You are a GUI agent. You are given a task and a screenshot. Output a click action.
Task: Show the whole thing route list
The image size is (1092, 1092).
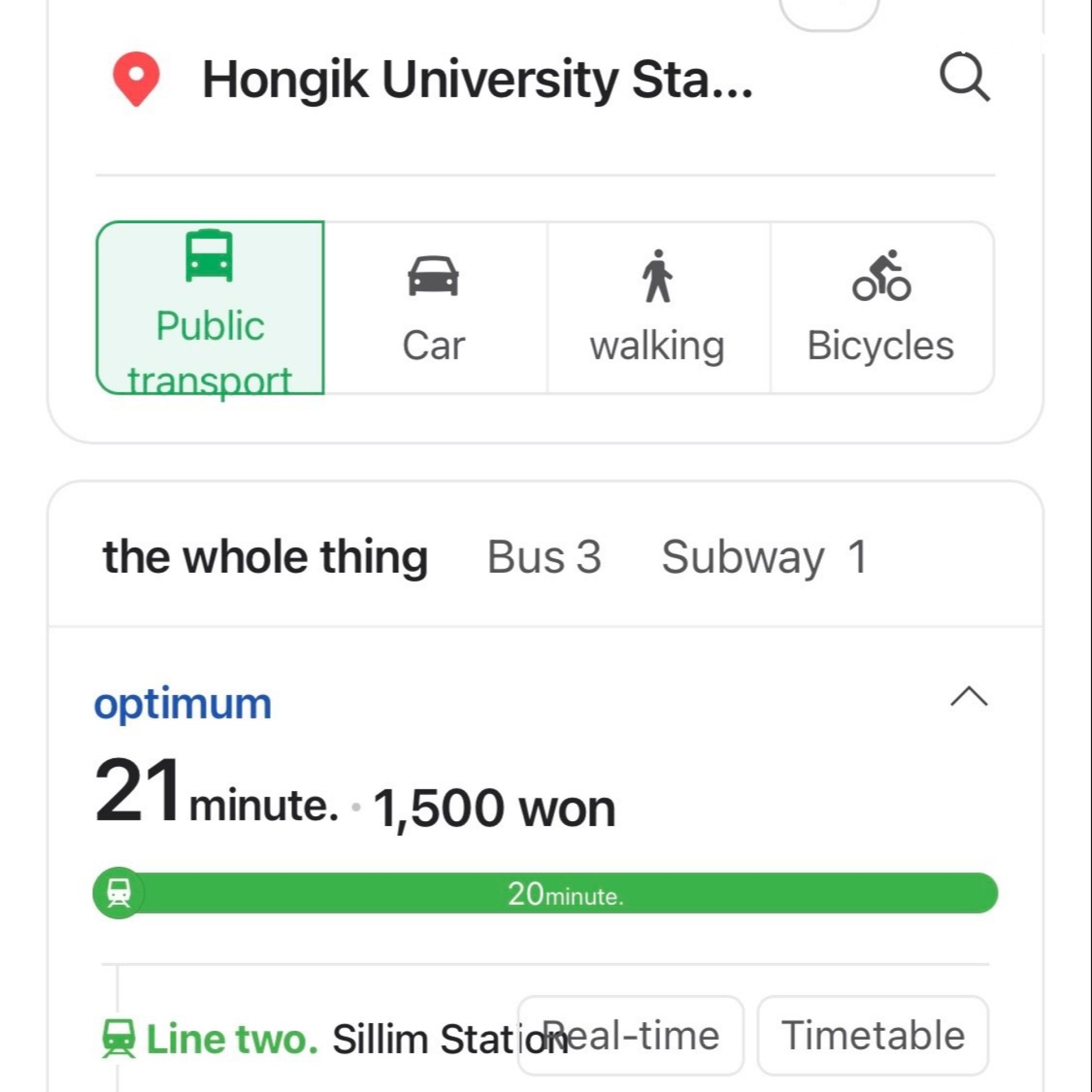click(x=265, y=557)
